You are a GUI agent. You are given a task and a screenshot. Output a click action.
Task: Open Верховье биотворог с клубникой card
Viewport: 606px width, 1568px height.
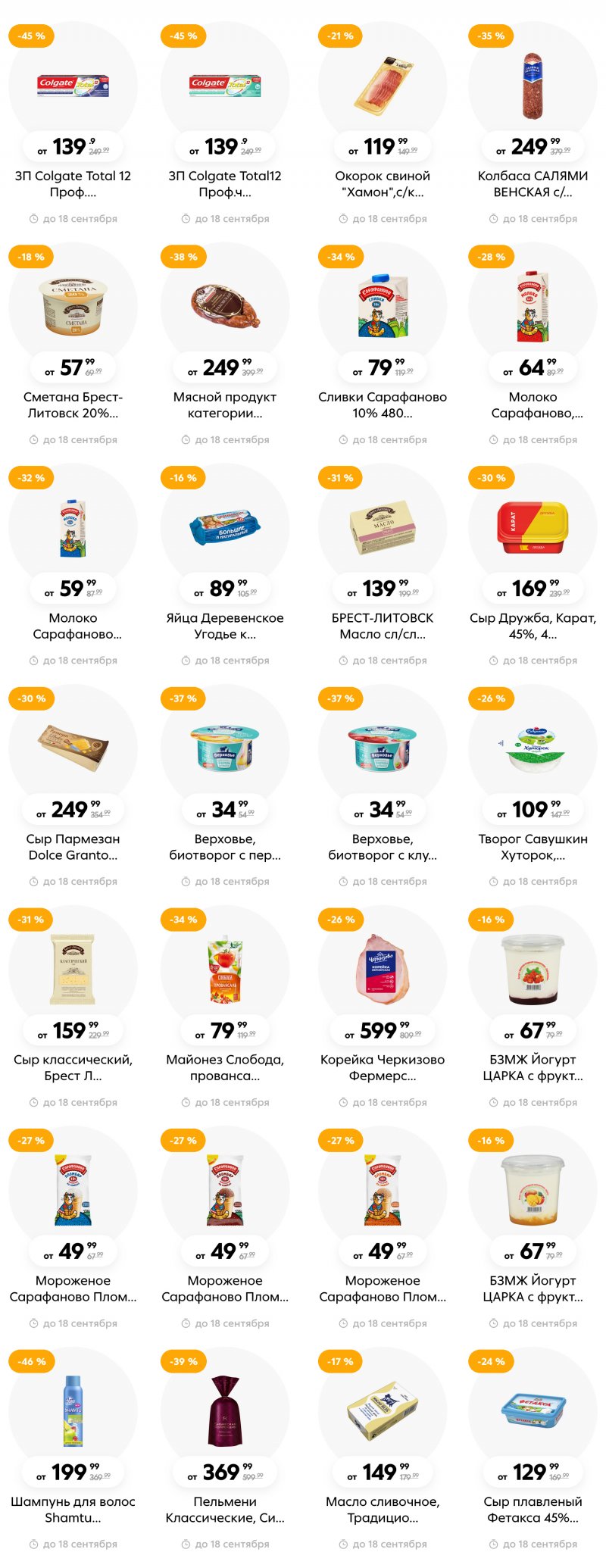coord(383,750)
